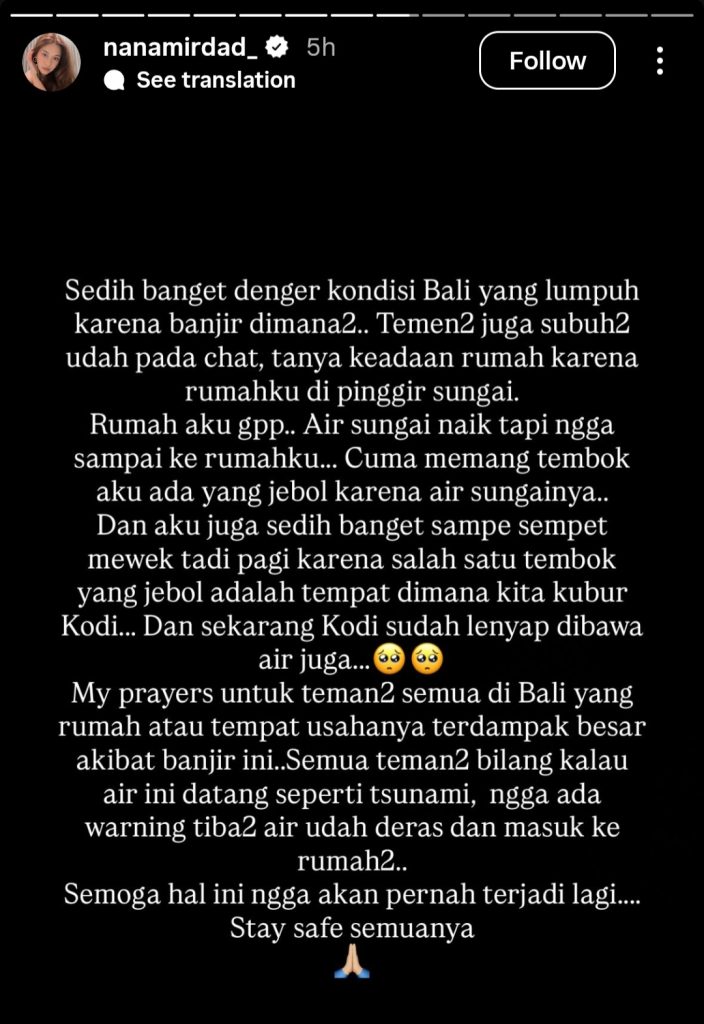Tap See translation for this story
The width and height of the screenshot is (704, 1024).
pos(214,80)
